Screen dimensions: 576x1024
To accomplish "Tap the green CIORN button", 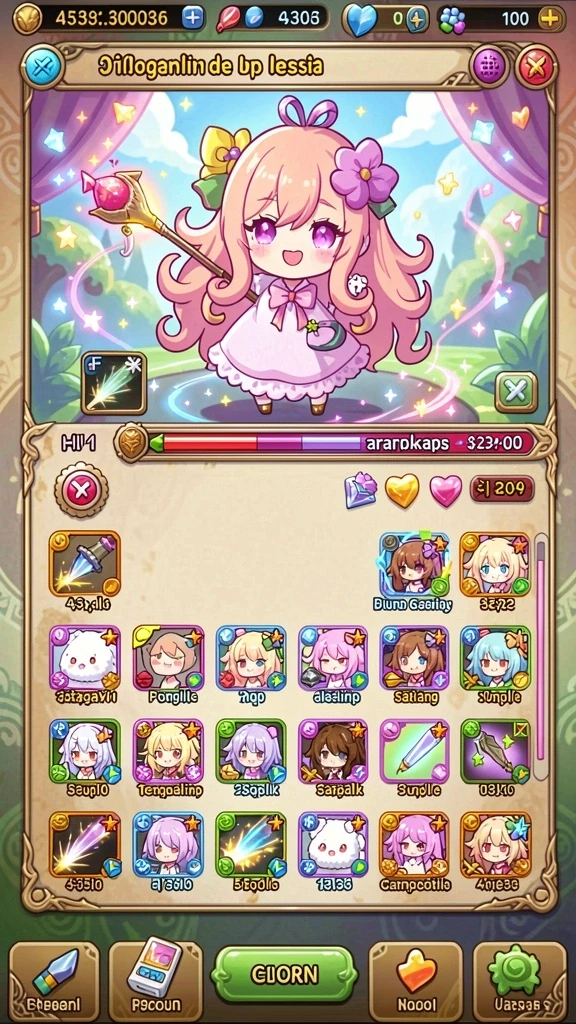I will pos(287,974).
